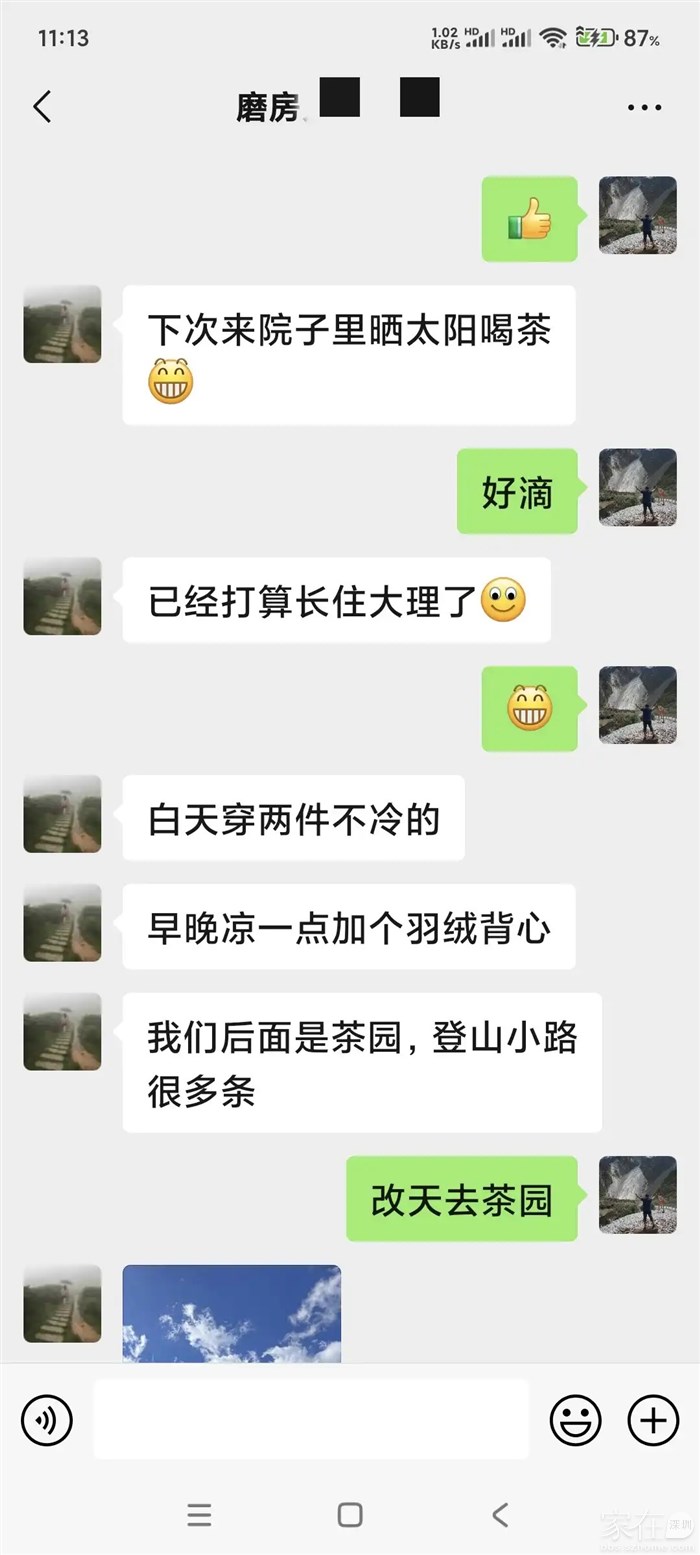The width and height of the screenshot is (700, 1555).
Task: Open the emoji sticker panel
Action: [576, 1419]
